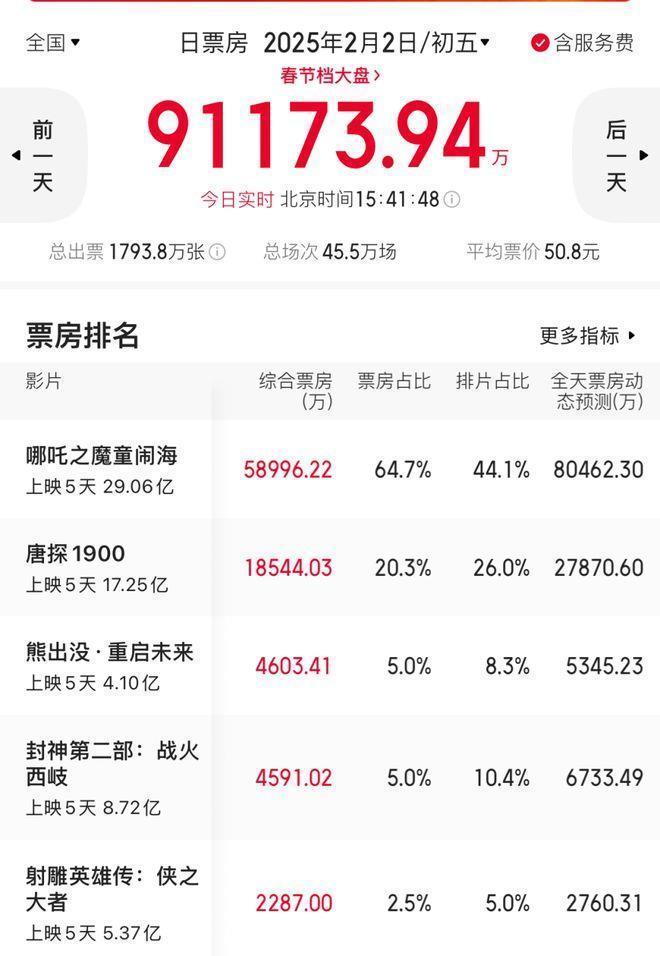Toggle the 含服务费 checkbox
The height and width of the screenshot is (956, 660).
(x=541, y=43)
